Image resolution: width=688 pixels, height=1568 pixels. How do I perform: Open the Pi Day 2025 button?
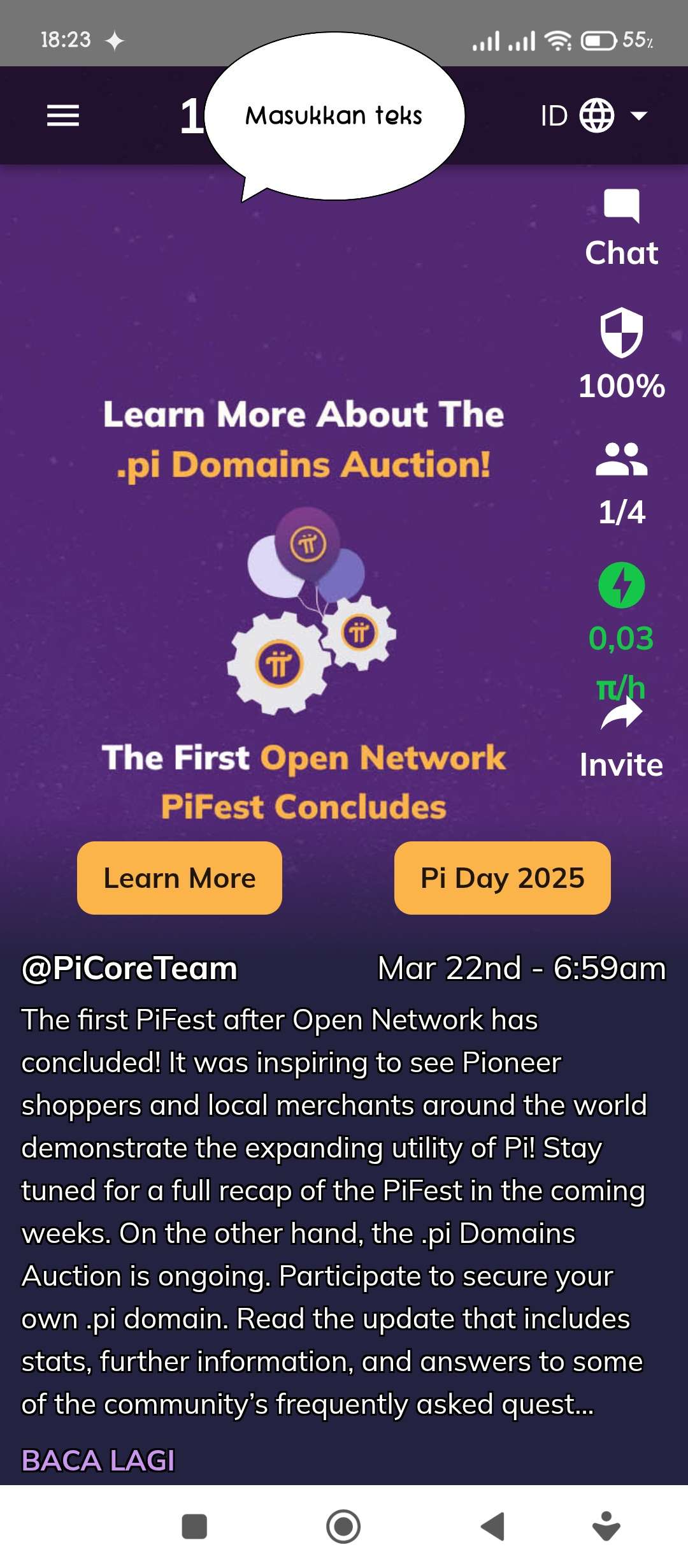[502, 878]
